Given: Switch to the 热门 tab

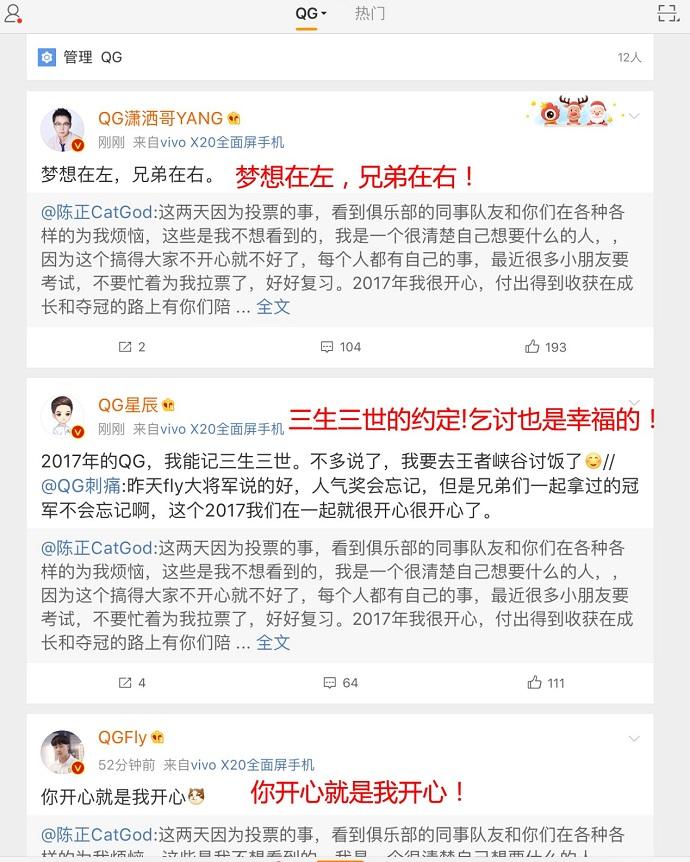Looking at the screenshot, I should pyautogui.click(x=369, y=14).
